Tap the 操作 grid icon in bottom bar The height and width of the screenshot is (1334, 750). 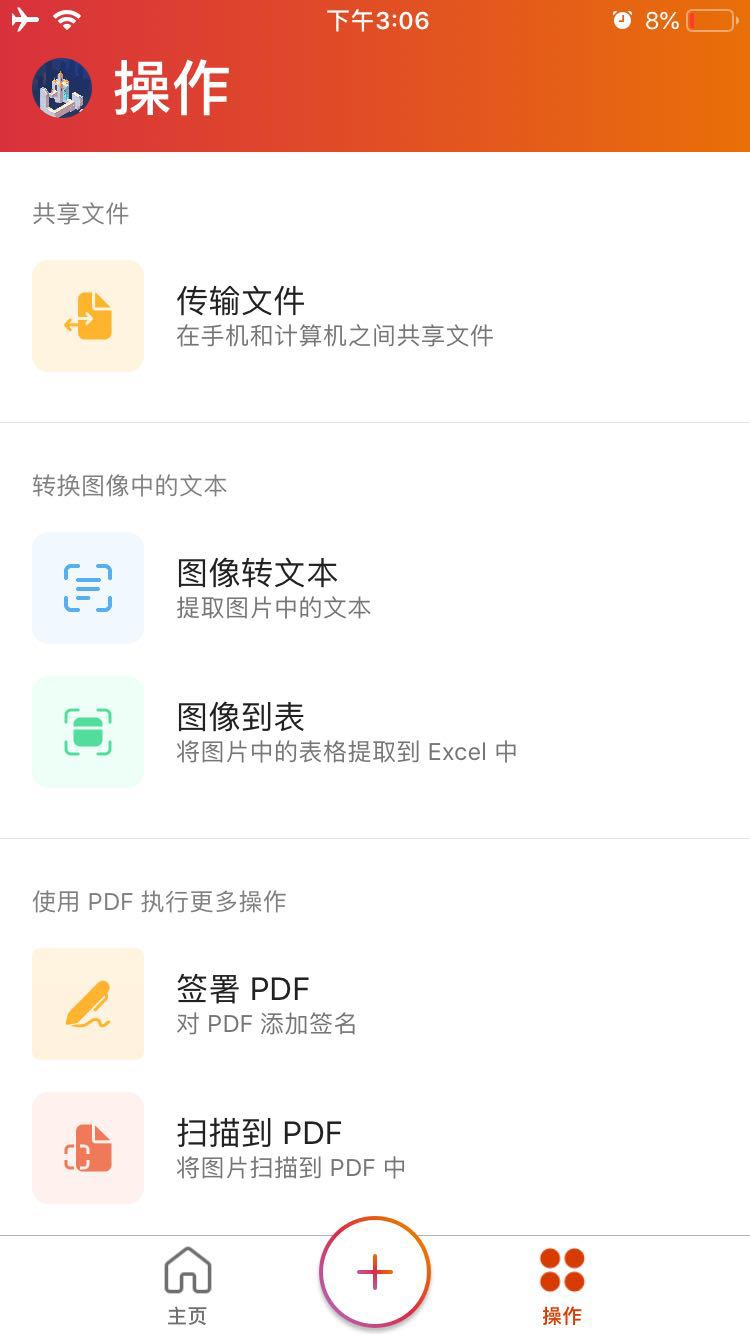(562, 1266)
